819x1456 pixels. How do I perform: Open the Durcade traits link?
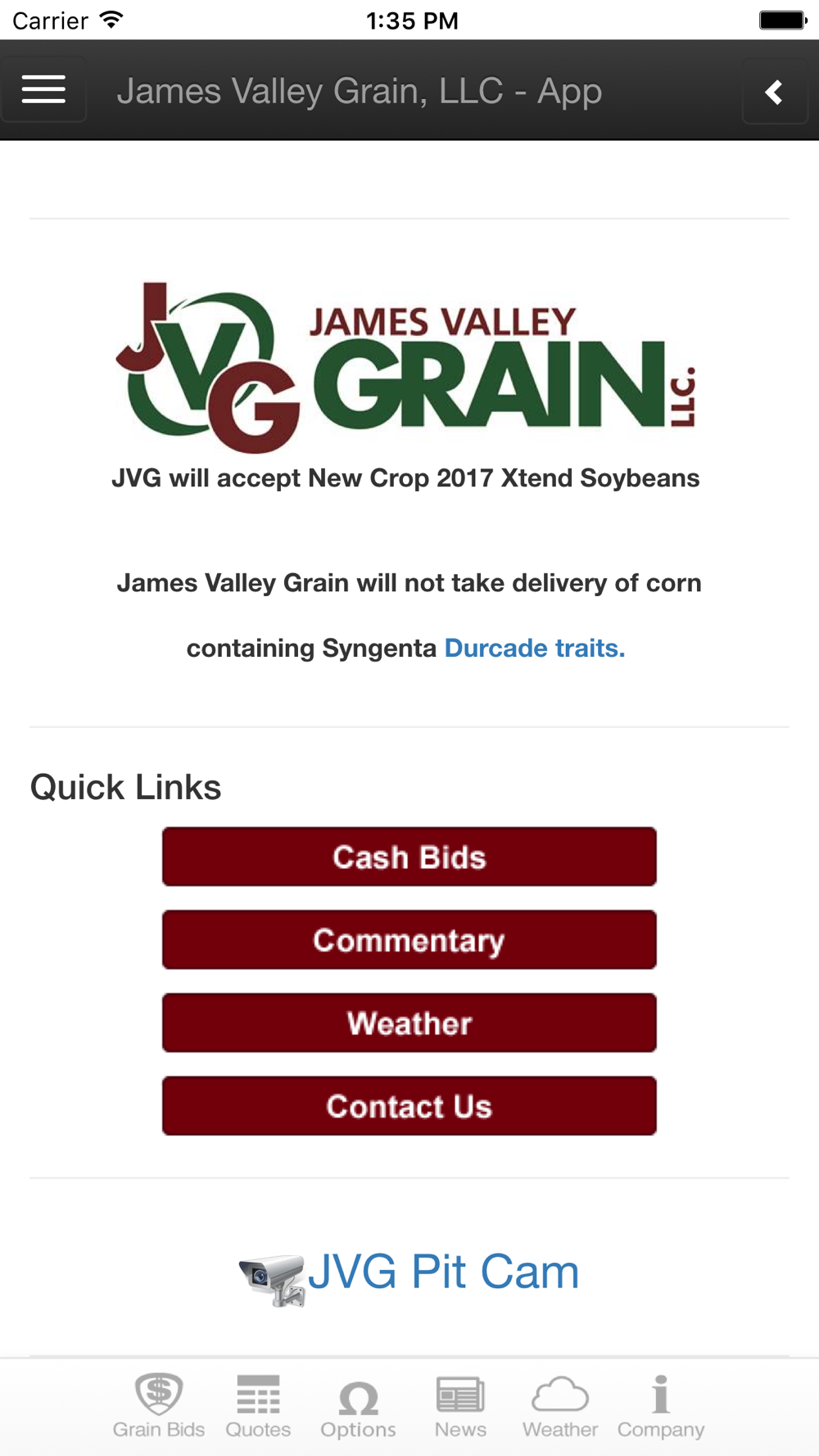pyautogui.click(x=535, y=648)
